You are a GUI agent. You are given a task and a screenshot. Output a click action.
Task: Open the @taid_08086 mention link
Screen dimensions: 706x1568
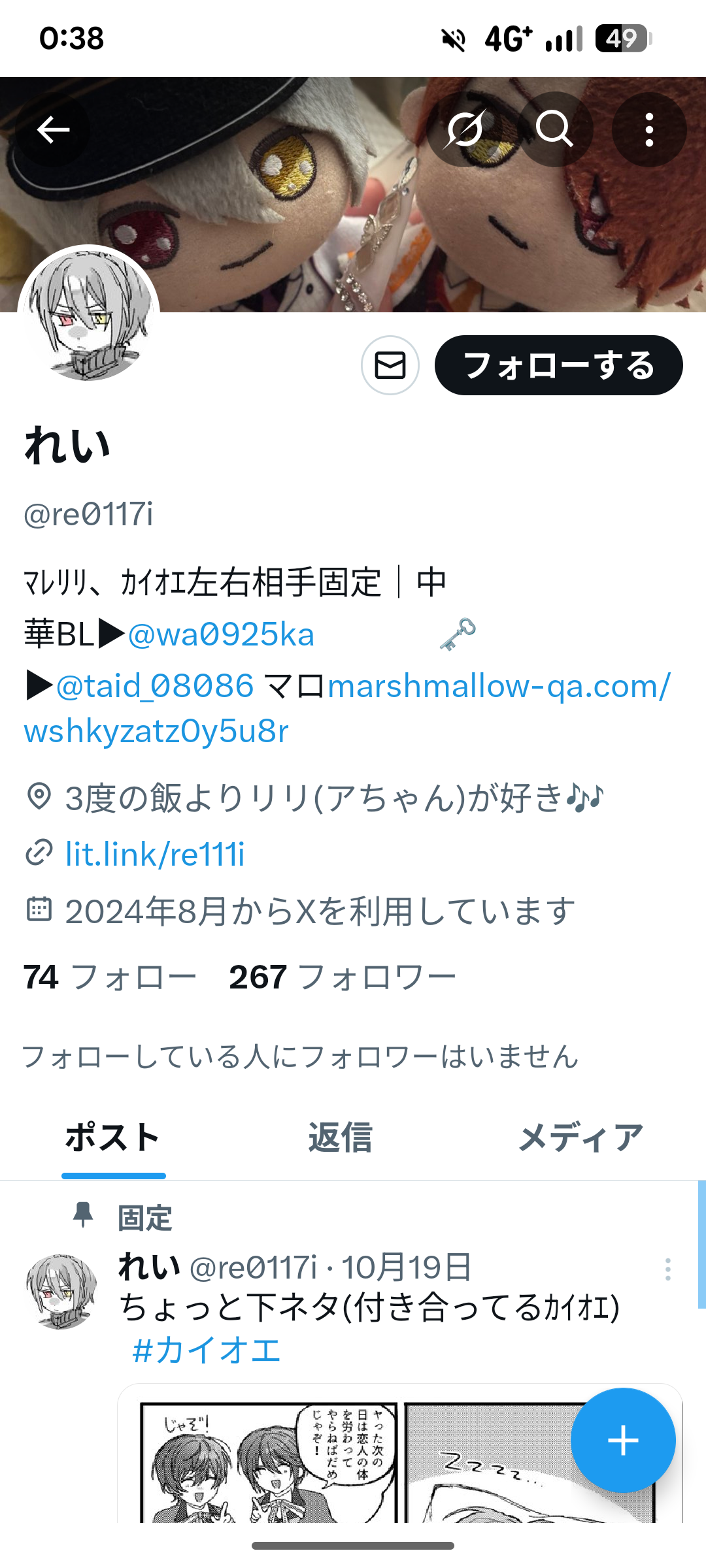[x=154, y=686]
